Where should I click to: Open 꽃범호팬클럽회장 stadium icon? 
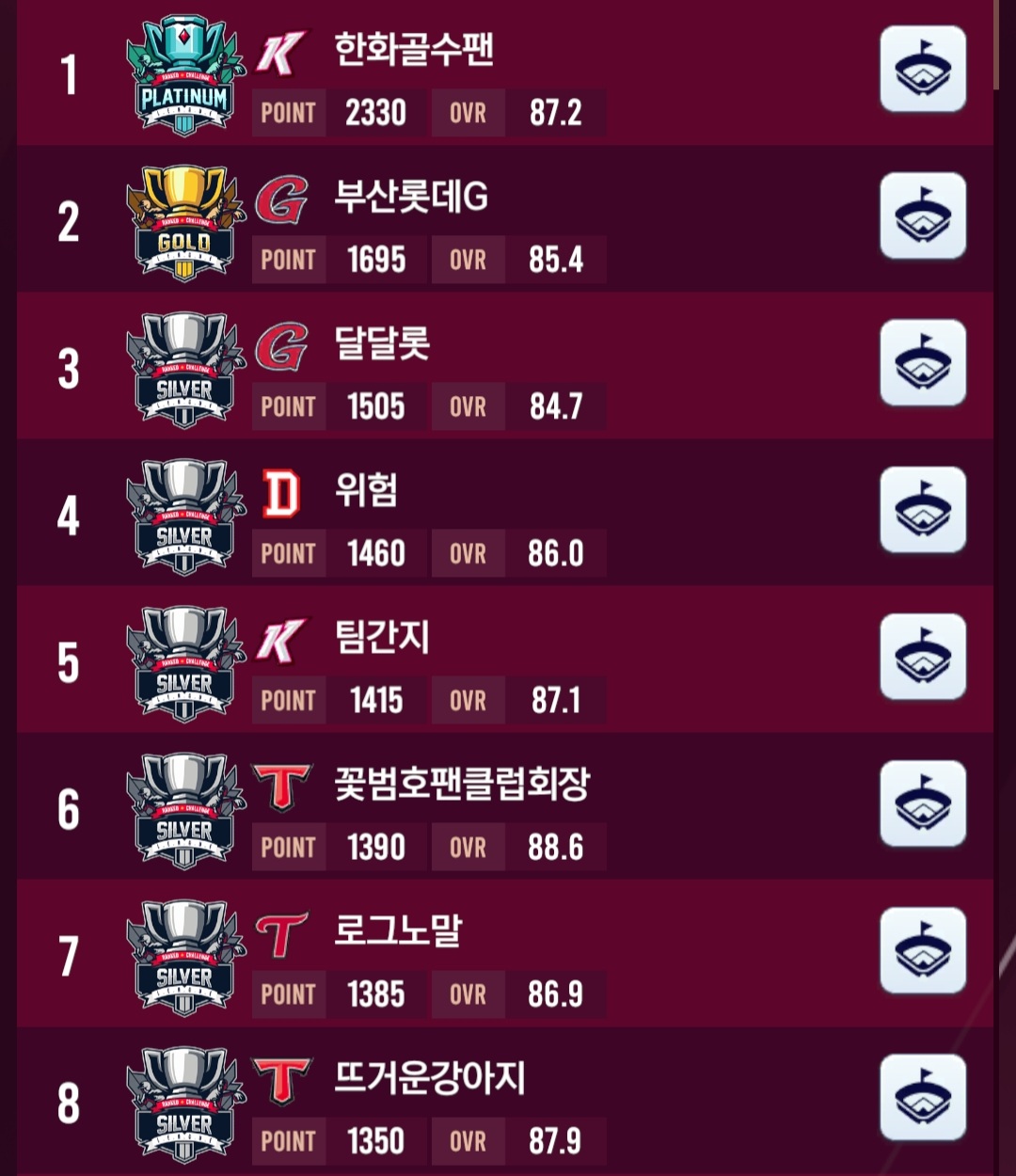point(923,803)
